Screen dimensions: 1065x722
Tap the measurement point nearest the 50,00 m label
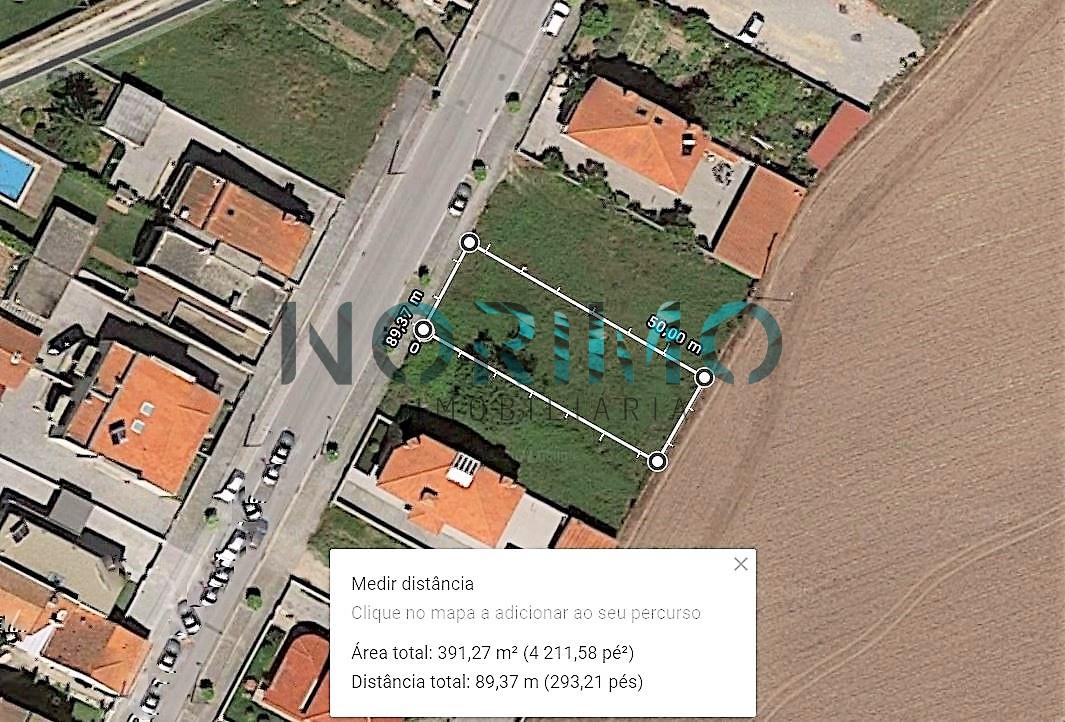704,377
